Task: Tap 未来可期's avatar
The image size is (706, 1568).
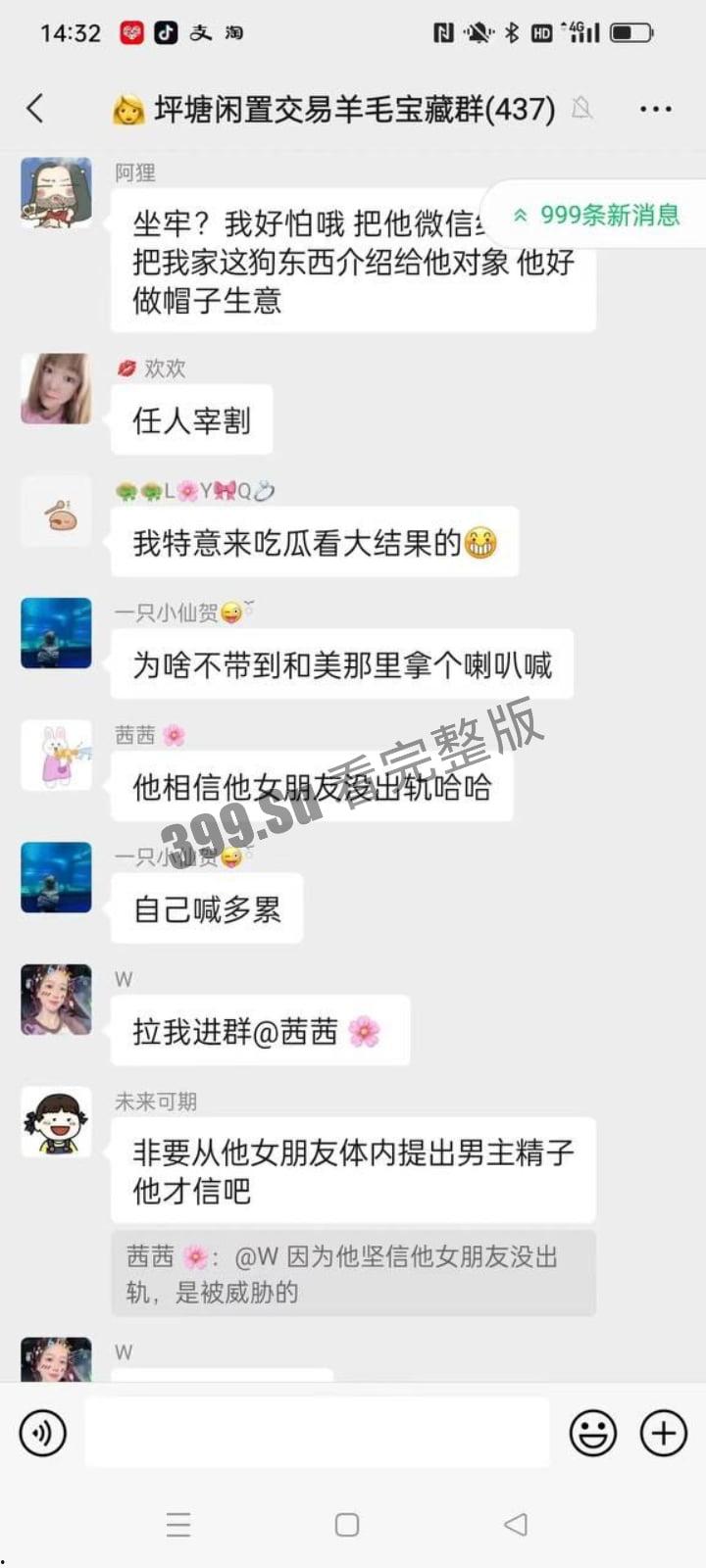Action: pyautogui.click(x=56, y=1123)
